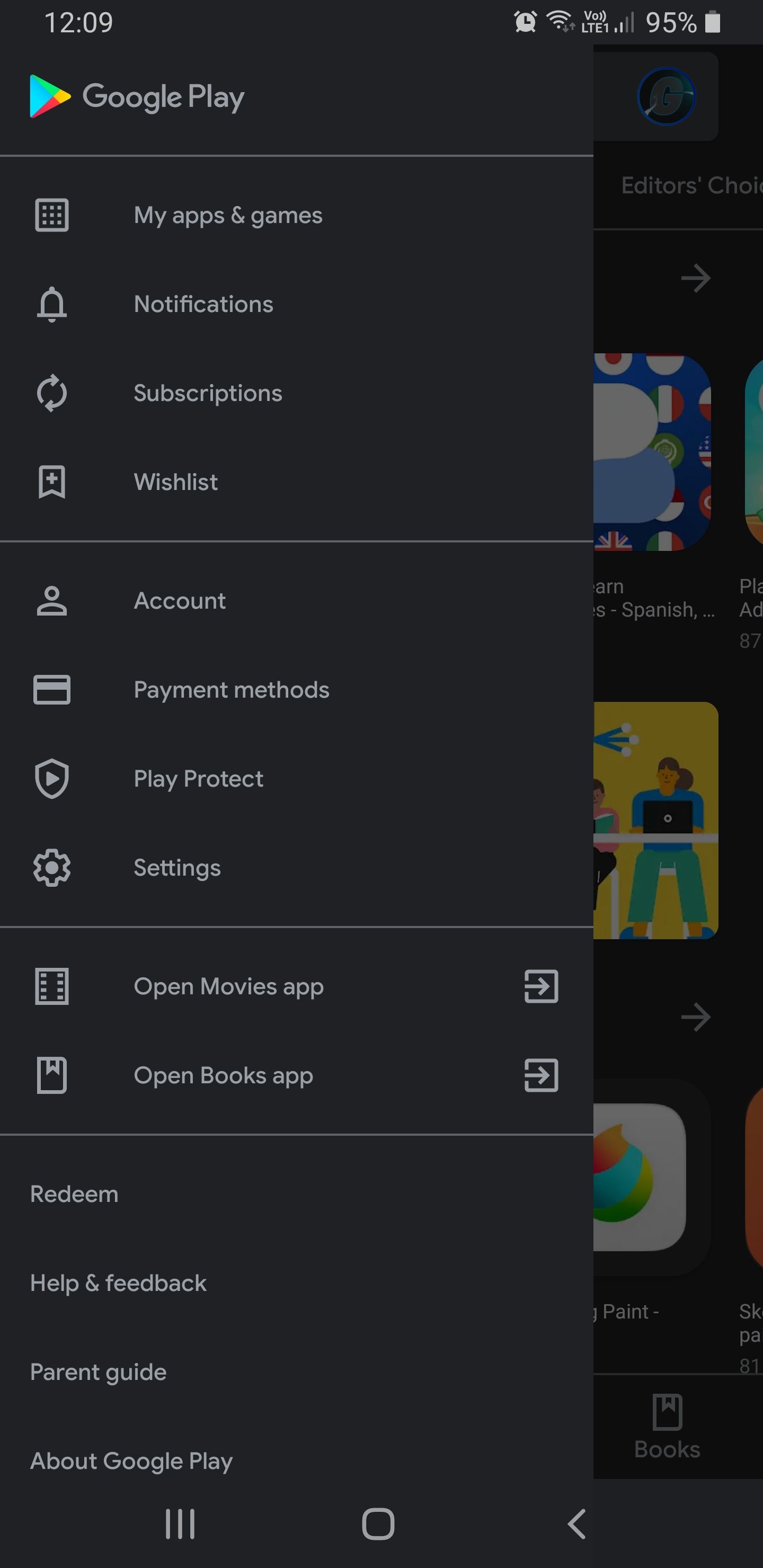The width and height of the screenshot is (763, 1568).
Task: Tap the see-more arrow beside Editors' Choice
Action: point(694,279)
